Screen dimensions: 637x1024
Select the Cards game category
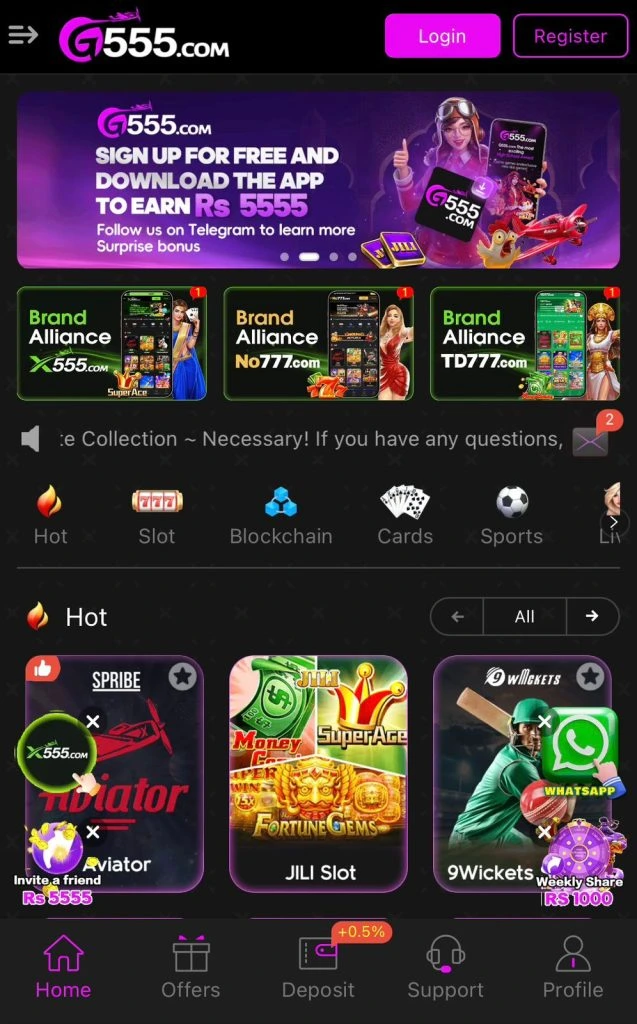(x=405, y=515)
